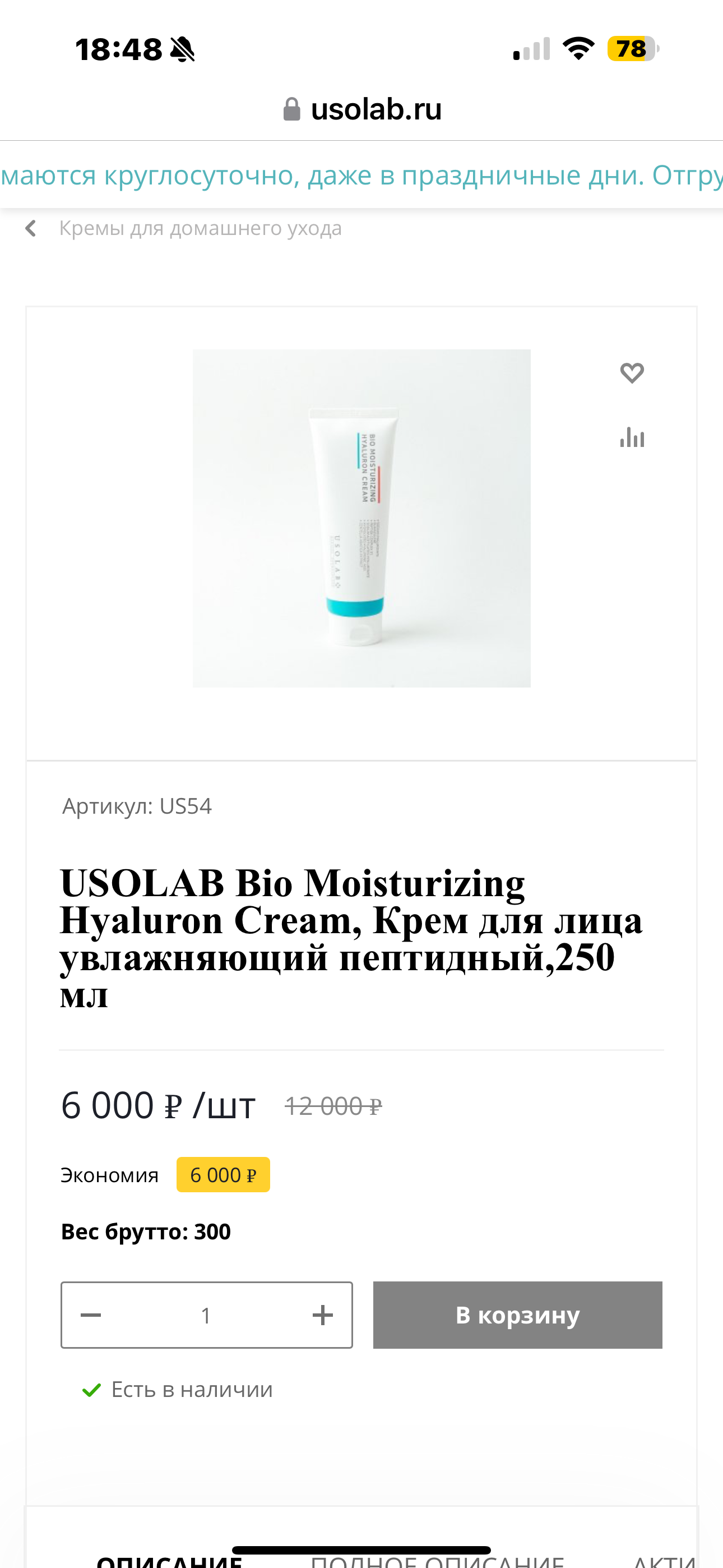Add product to favorites with heart icon

point(632,372)
